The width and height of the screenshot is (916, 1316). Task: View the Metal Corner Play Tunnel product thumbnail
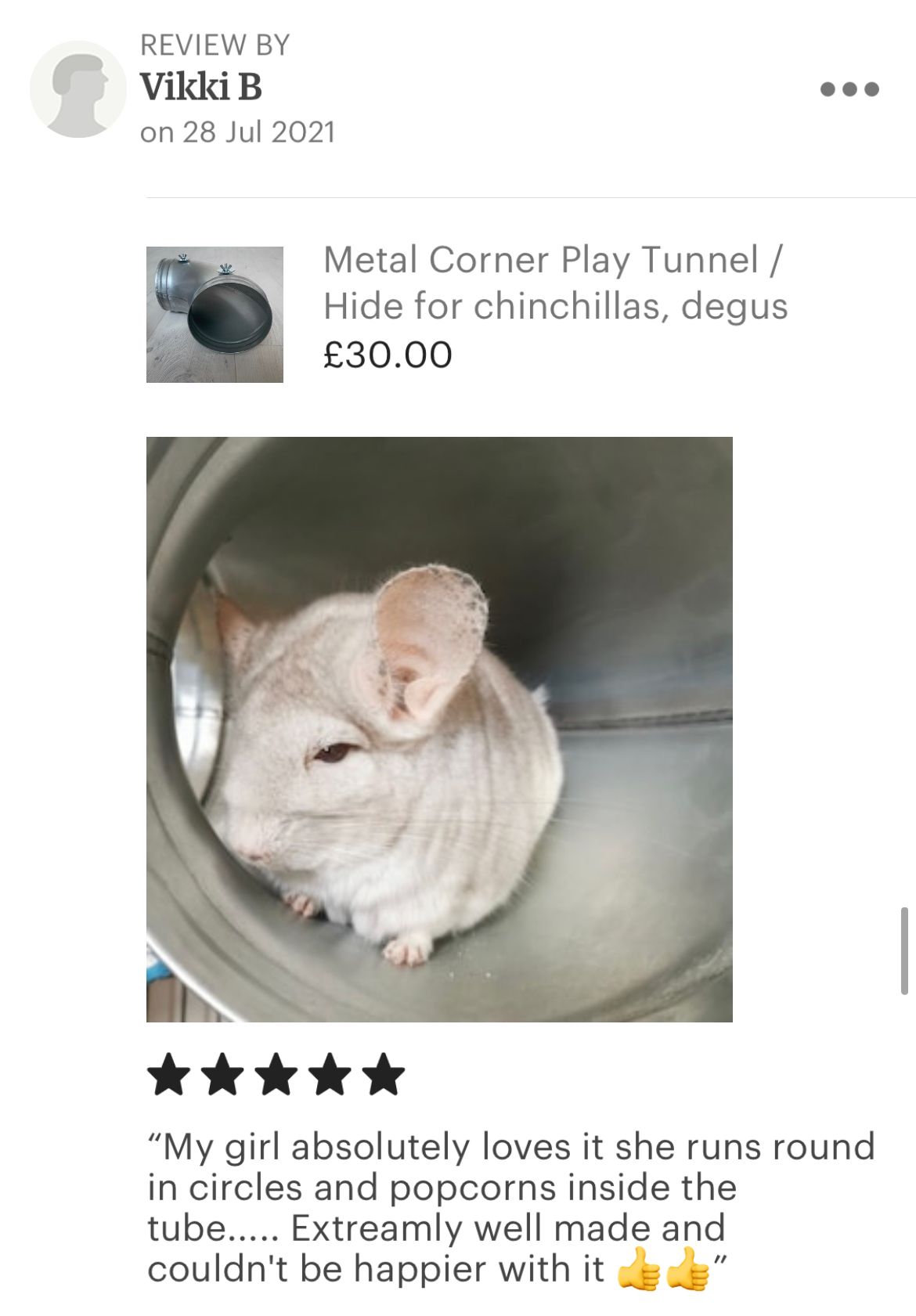click(215, 315)
